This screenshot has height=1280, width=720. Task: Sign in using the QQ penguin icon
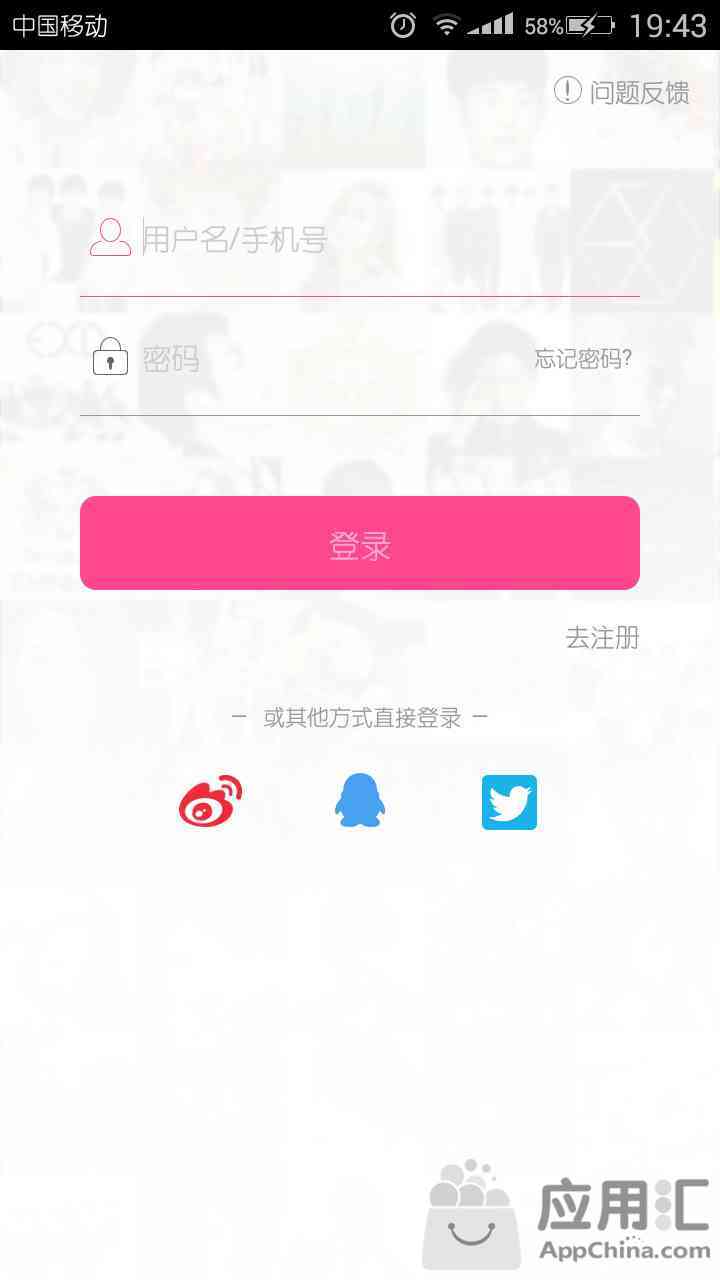(360, 802)
